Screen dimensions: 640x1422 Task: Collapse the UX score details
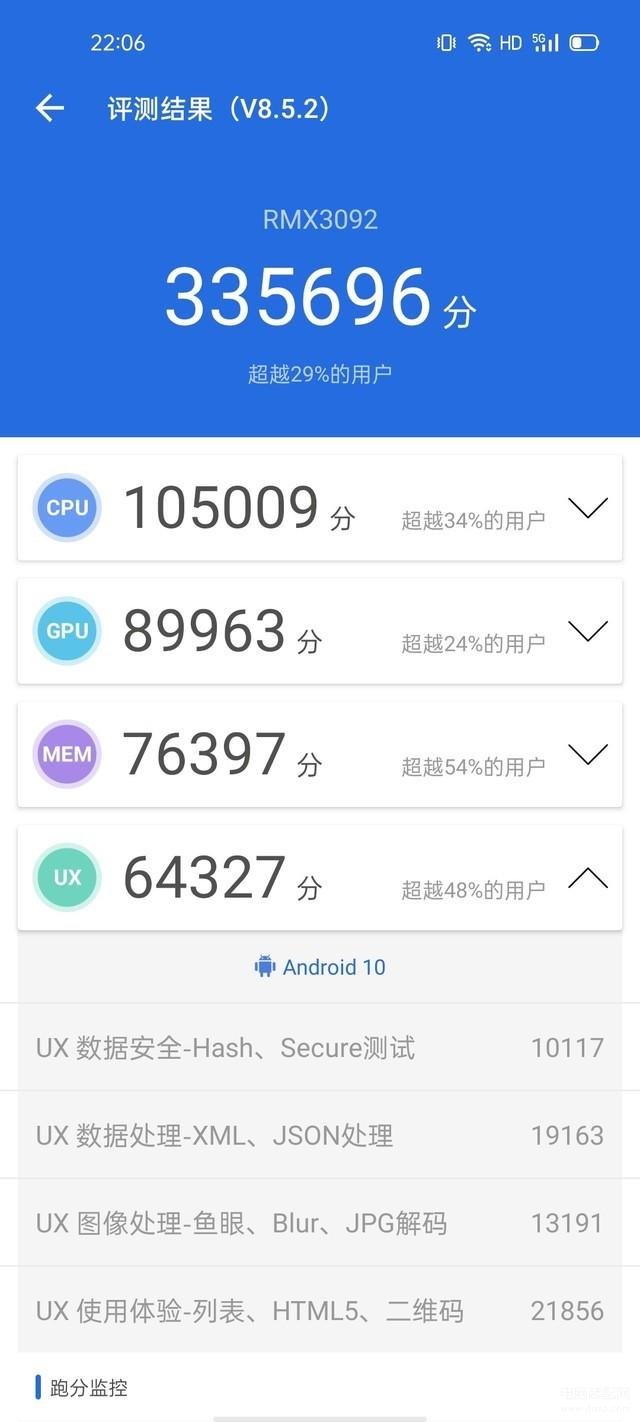tap(587, 878)
